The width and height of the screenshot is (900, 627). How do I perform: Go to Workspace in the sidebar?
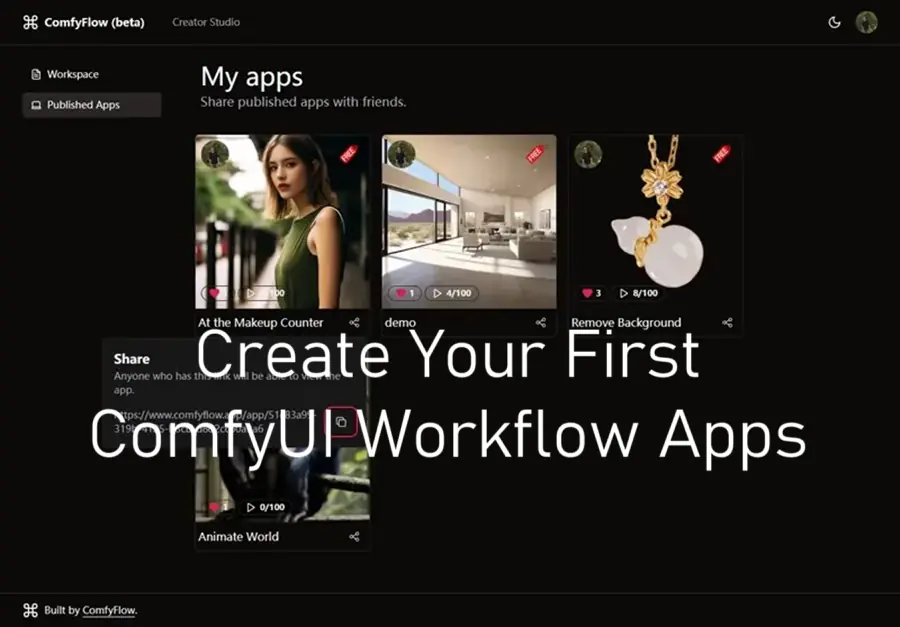coord(72,75)
